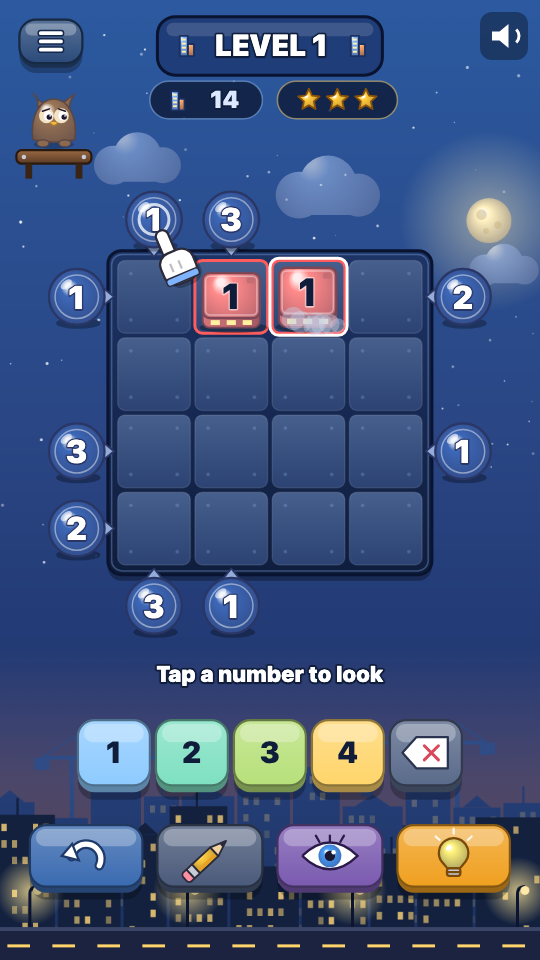540x960 pixels.
Task: Select number 1 tile
Action: click(x=114, y=754)
